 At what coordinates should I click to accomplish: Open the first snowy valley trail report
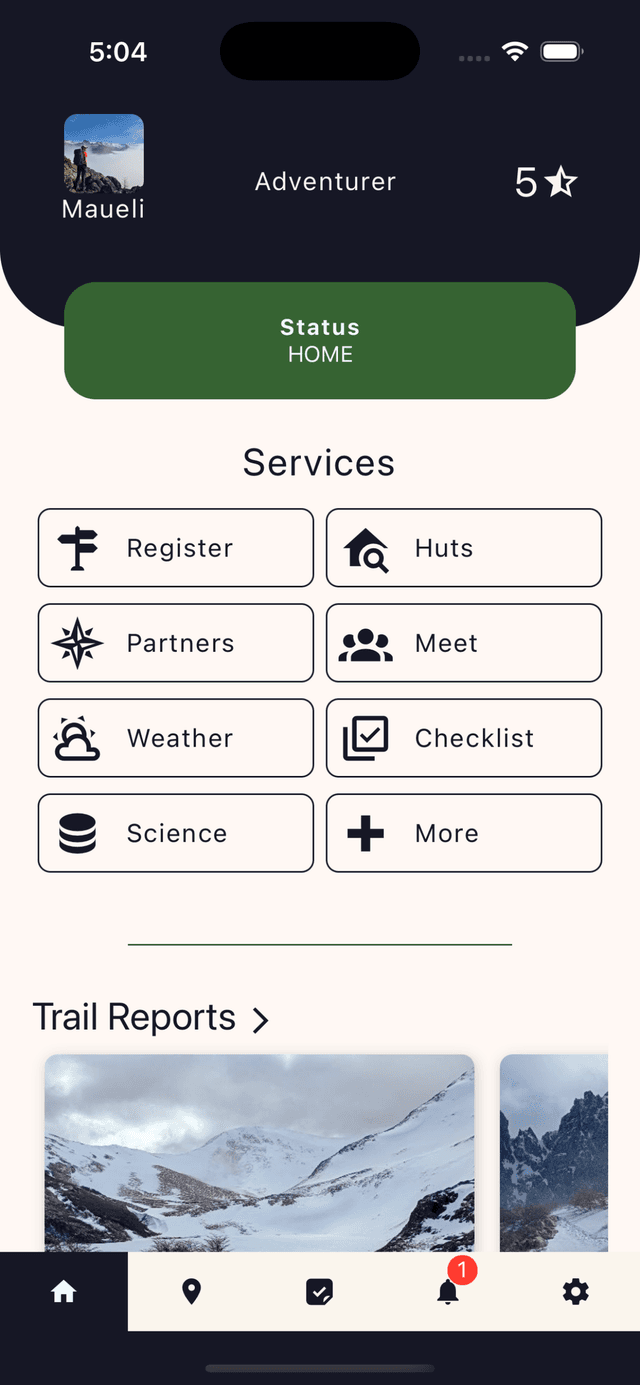(260, 1150)
